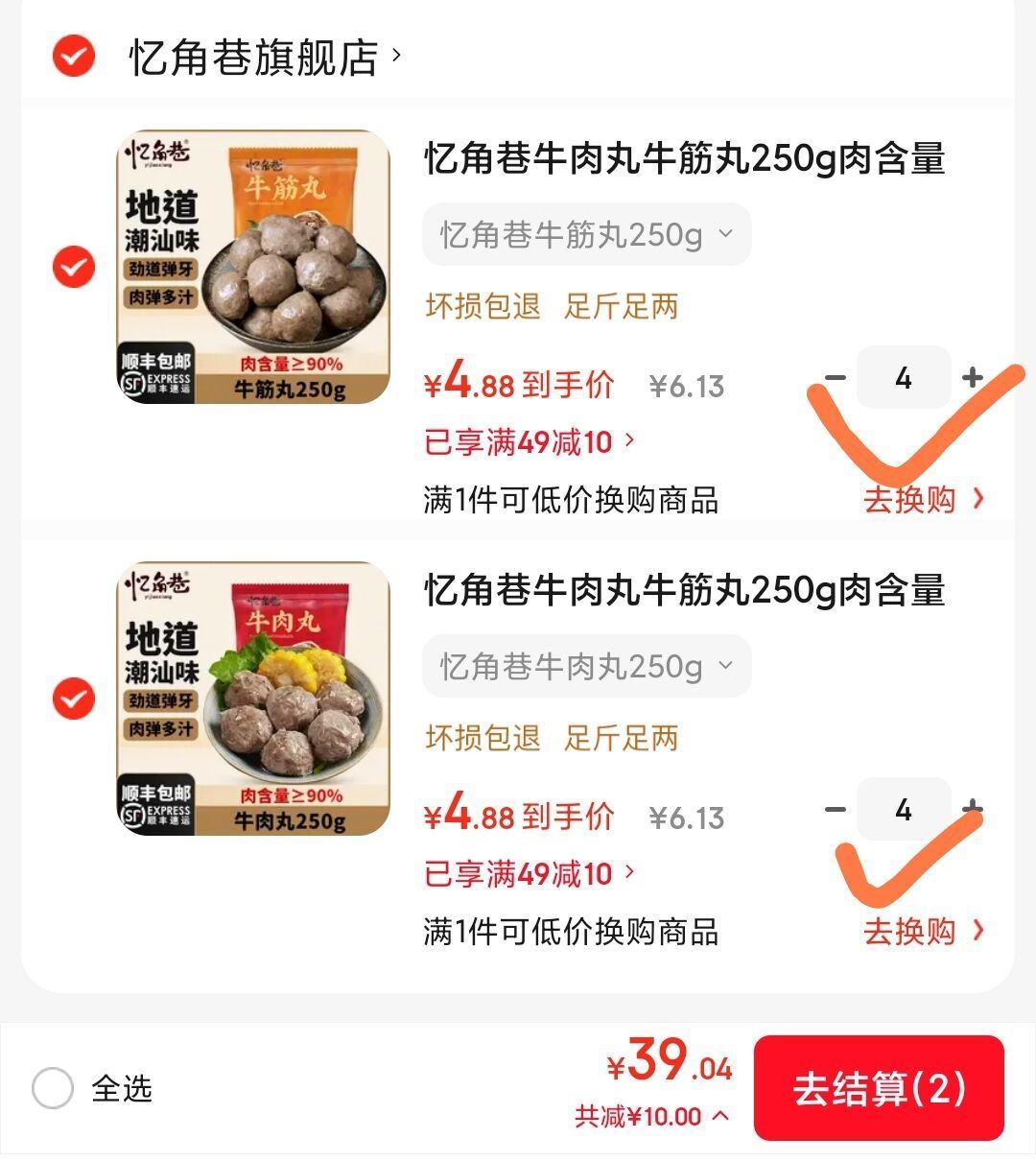Decrease 牛筋丸 quantity with minus icon
This screenshot has height=1162, width=1036.
[834, 378]
